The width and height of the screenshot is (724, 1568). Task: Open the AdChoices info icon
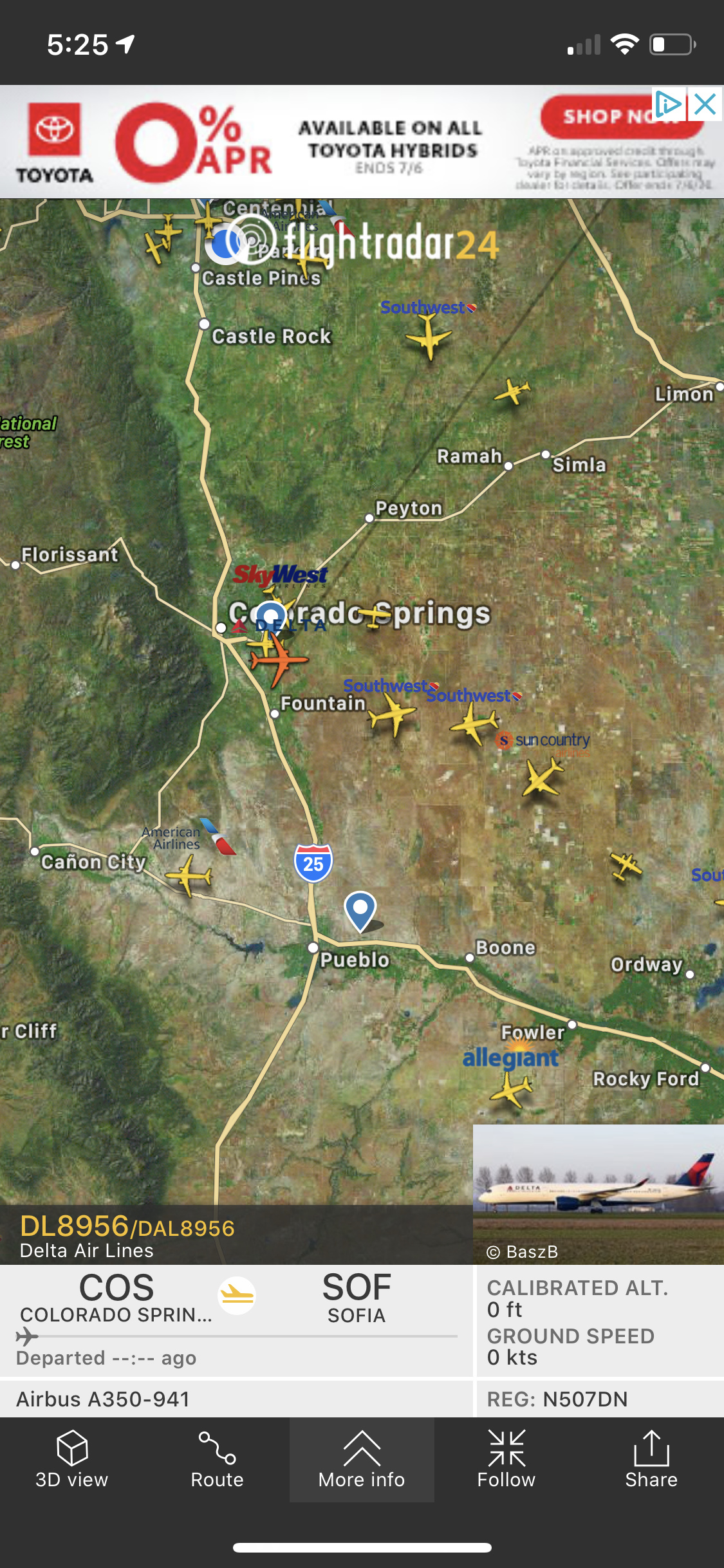tap(669, 104)
